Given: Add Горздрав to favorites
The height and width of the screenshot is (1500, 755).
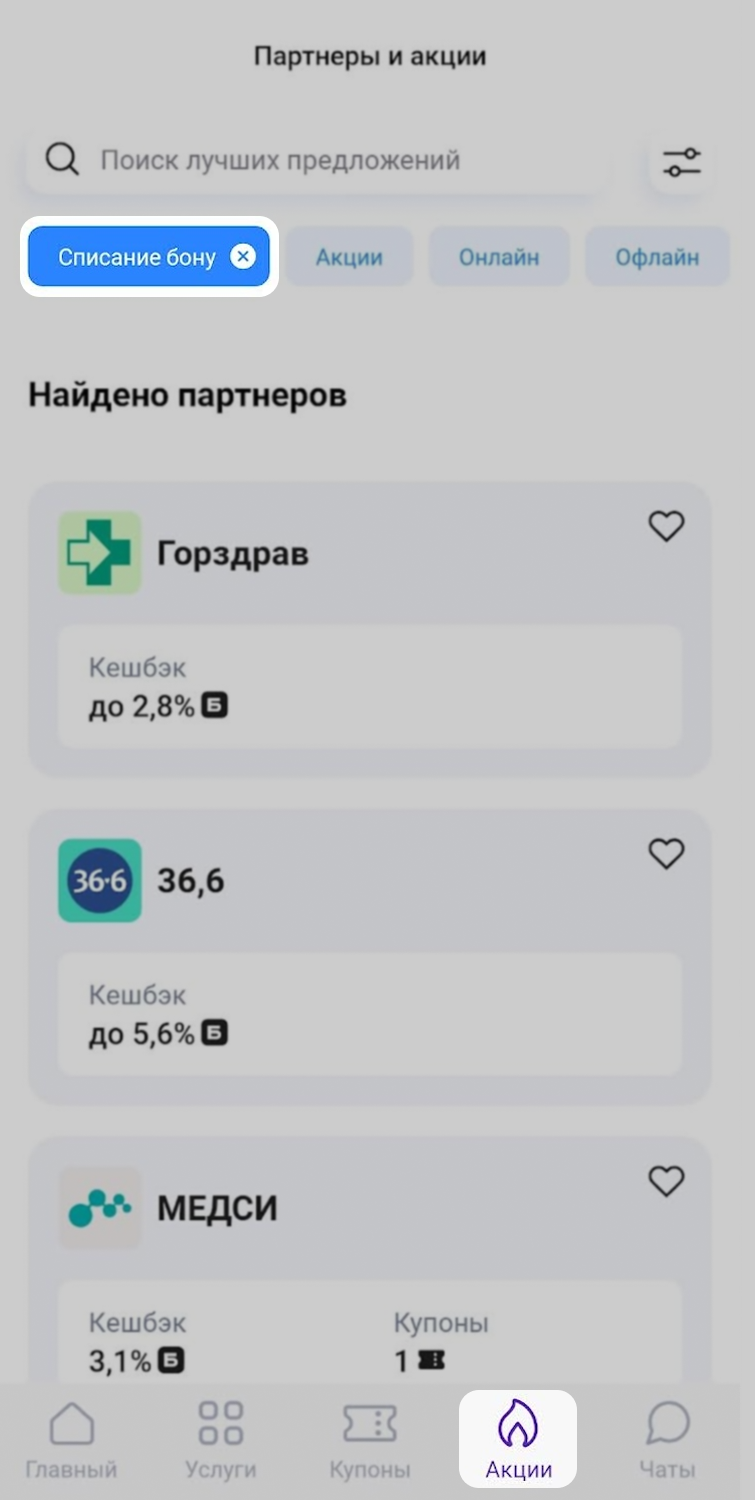Looking at the screenshot, I should 666,526.
